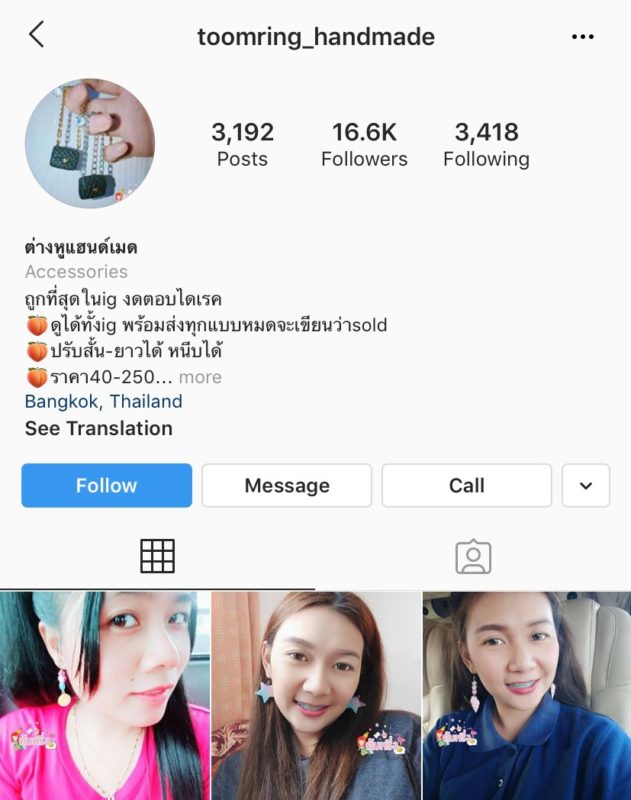
Task: Open the post with the blue jacket
Action: point(527,695)
